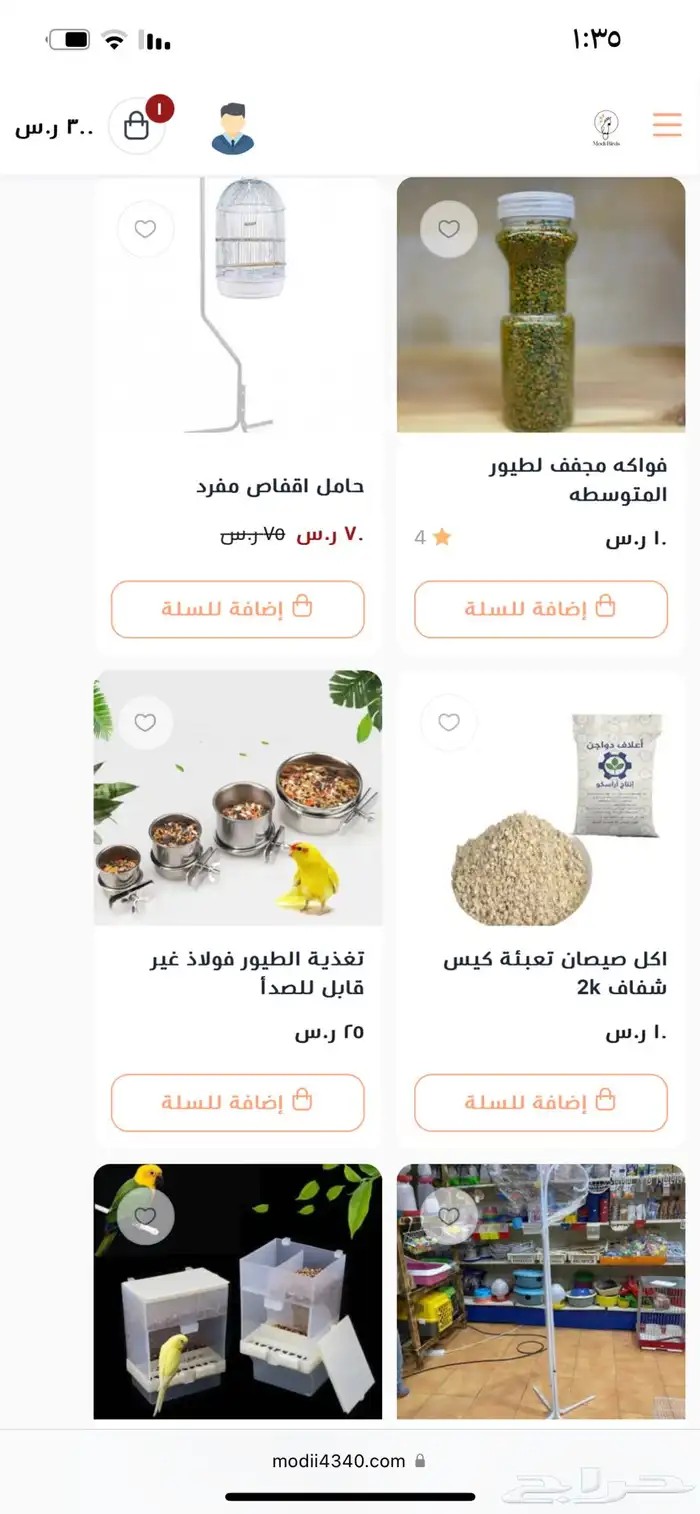Add فواكه مجفف لطيور المتوسطه to cart
This screenshot has height=1514, width=700.
pos(541,609)
